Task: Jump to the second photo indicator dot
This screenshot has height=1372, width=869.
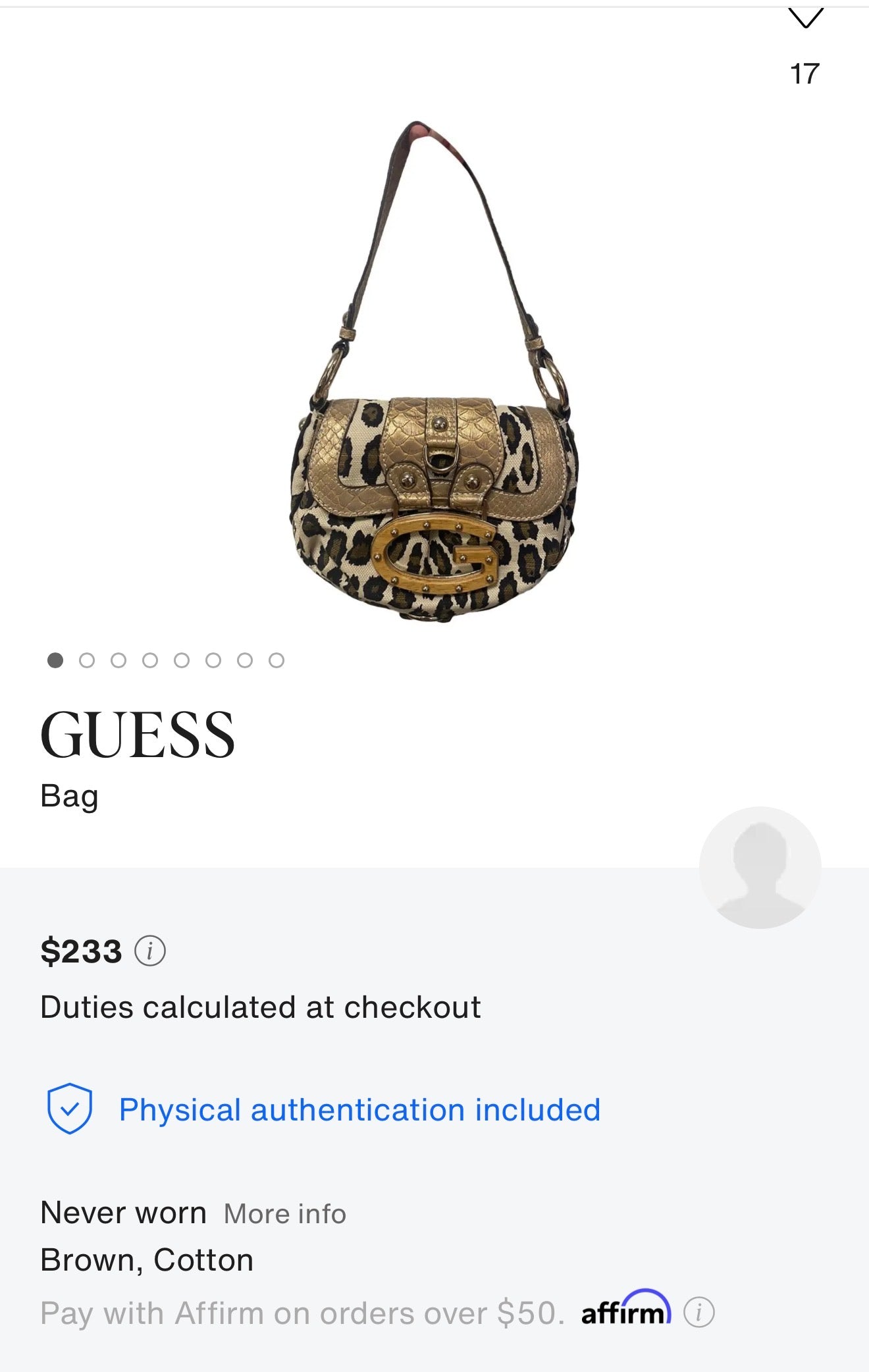Action: click(87, 660)
